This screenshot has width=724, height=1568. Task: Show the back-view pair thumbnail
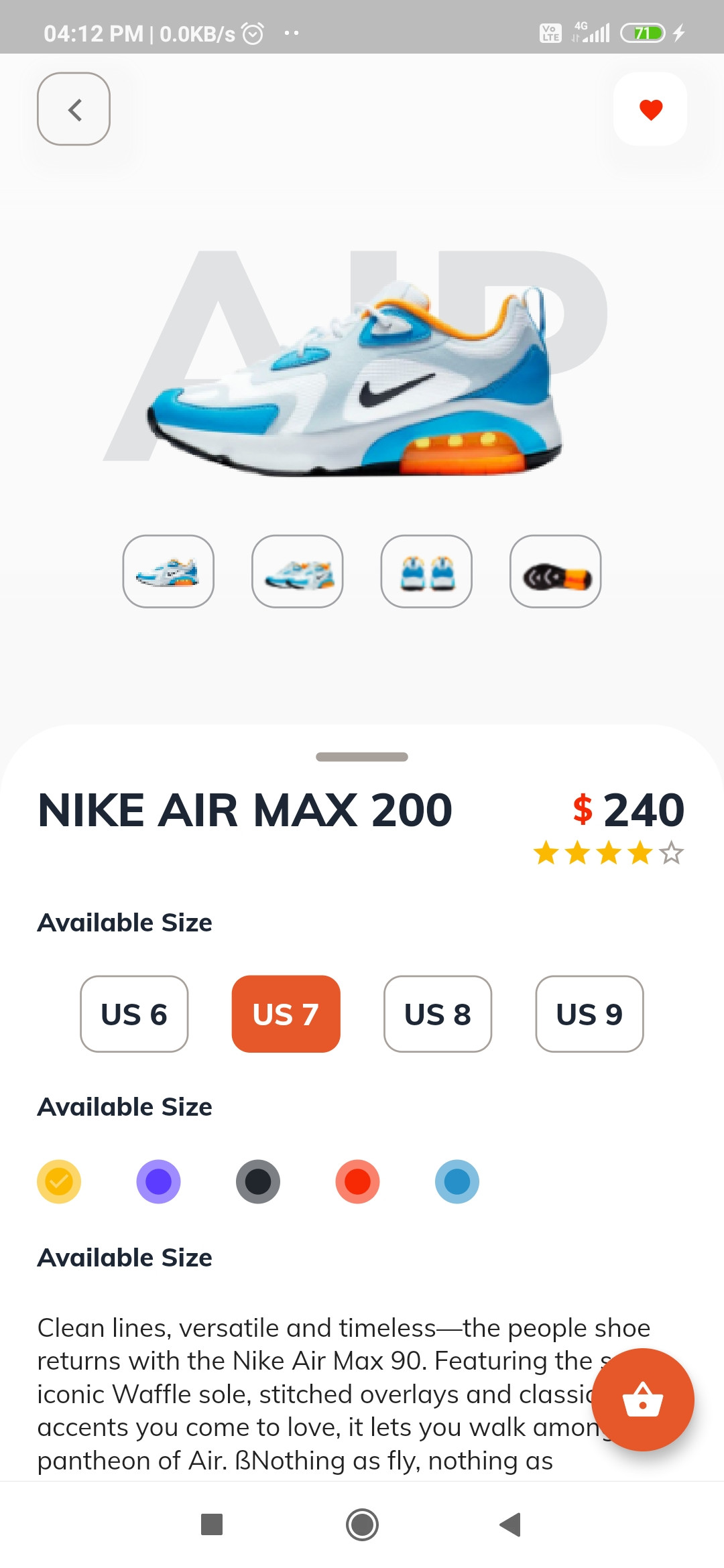[426, 572]
